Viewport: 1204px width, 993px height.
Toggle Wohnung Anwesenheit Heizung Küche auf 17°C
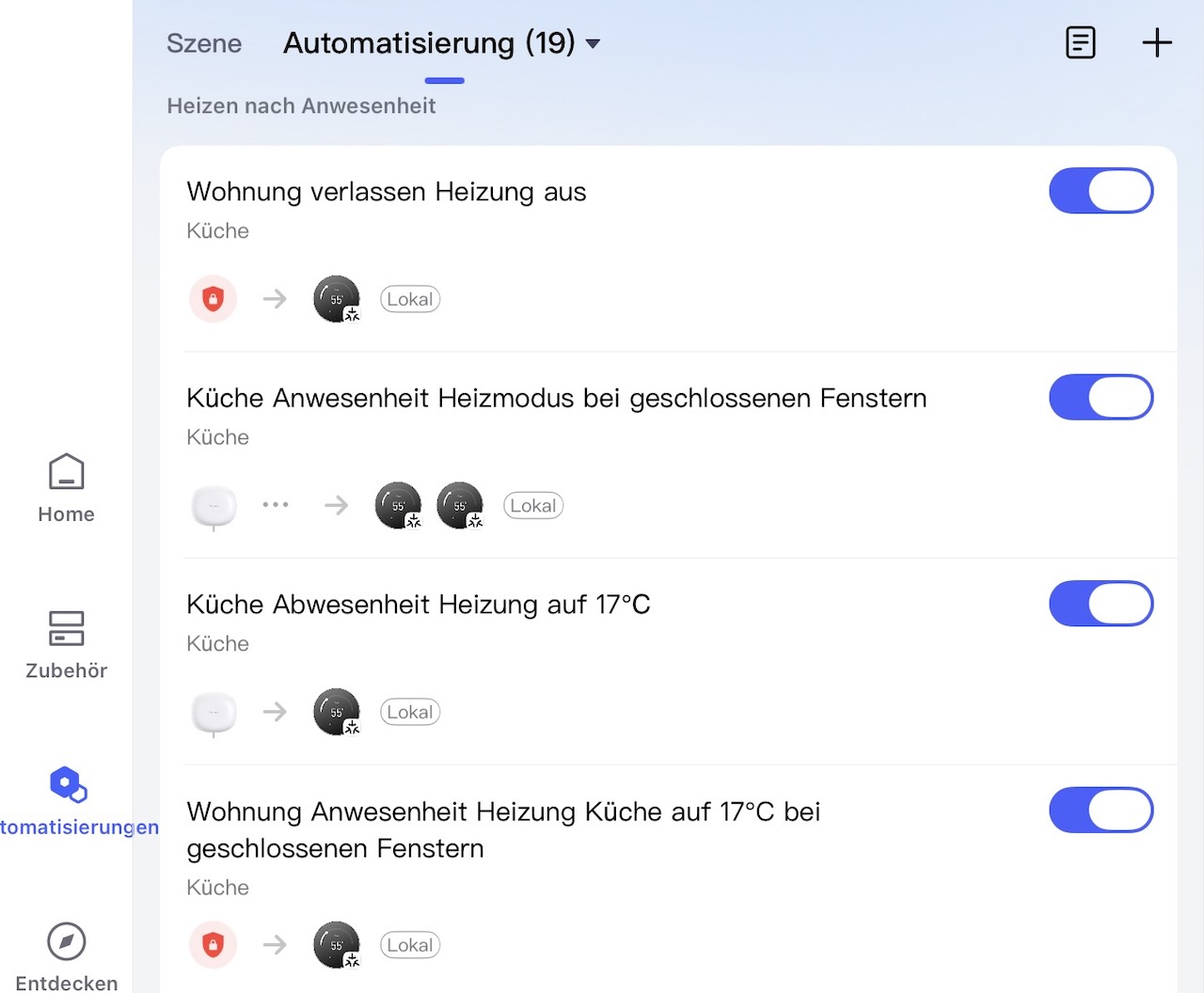[1101, 811]
